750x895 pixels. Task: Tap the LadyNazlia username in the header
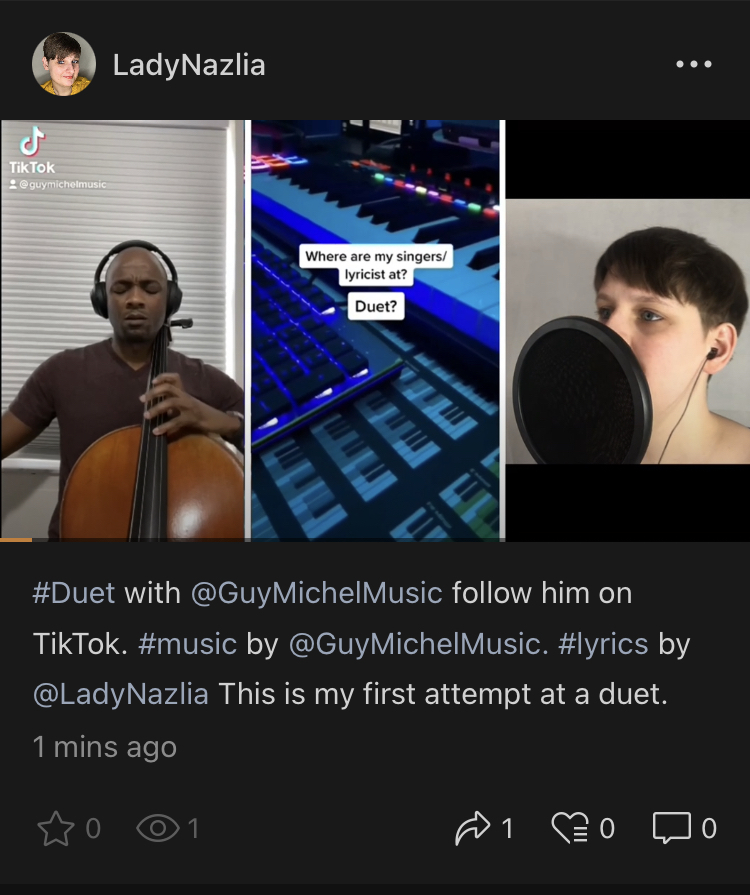[x=189, y=66]
